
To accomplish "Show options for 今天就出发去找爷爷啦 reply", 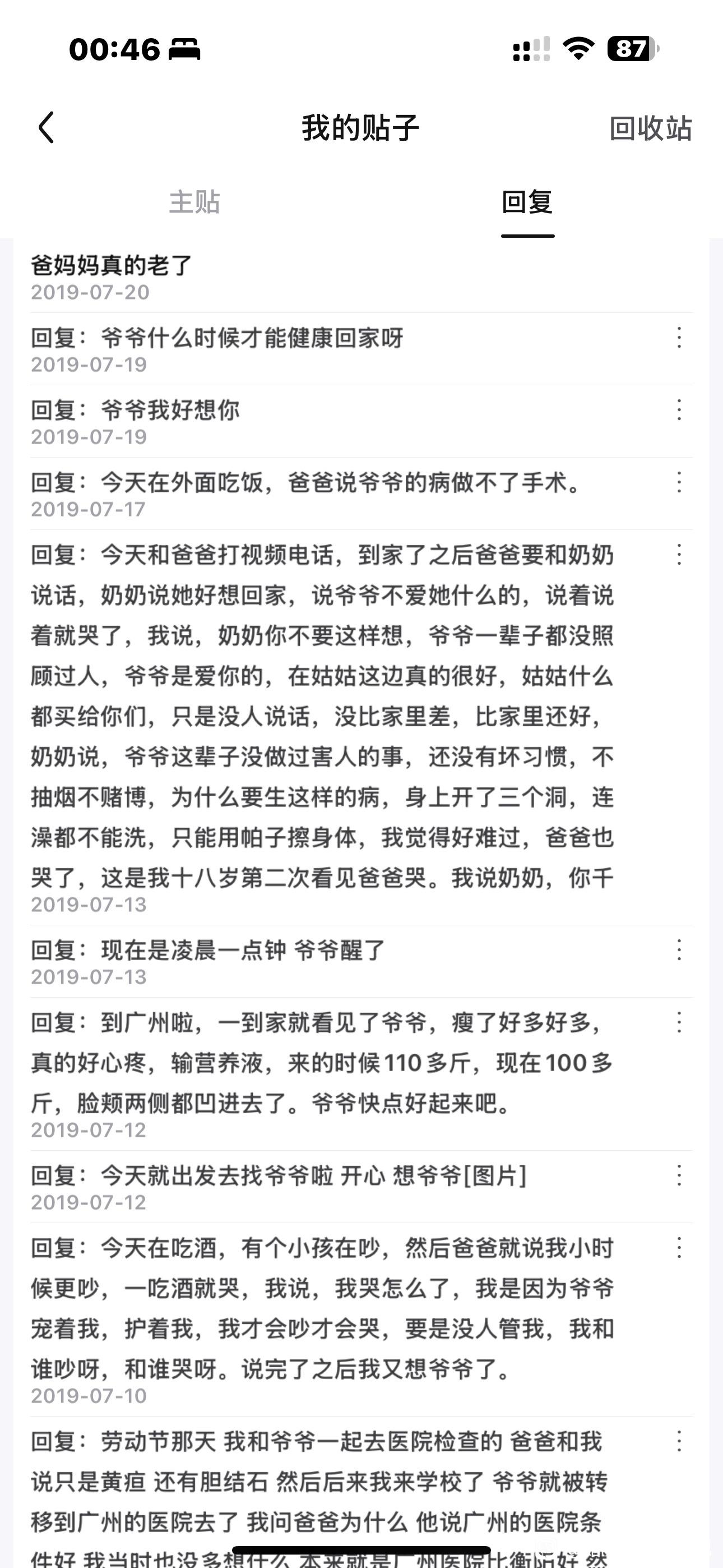I will (x=679, y=1175).
